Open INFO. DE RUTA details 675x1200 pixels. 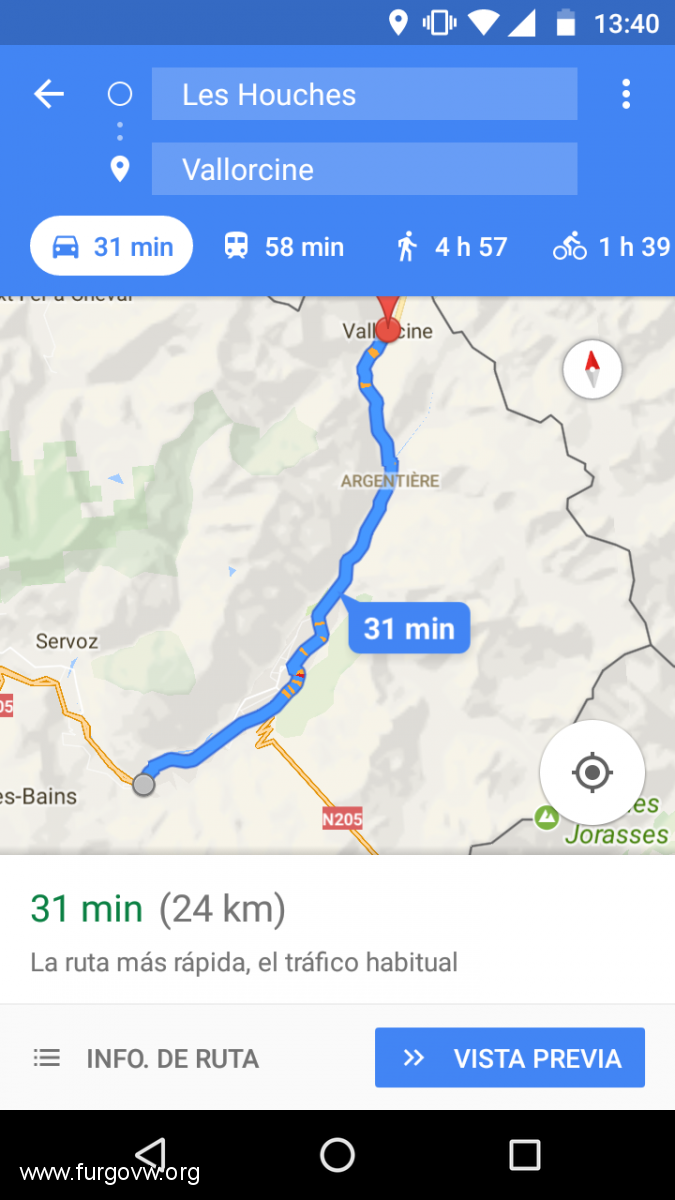coord(146,1058)
